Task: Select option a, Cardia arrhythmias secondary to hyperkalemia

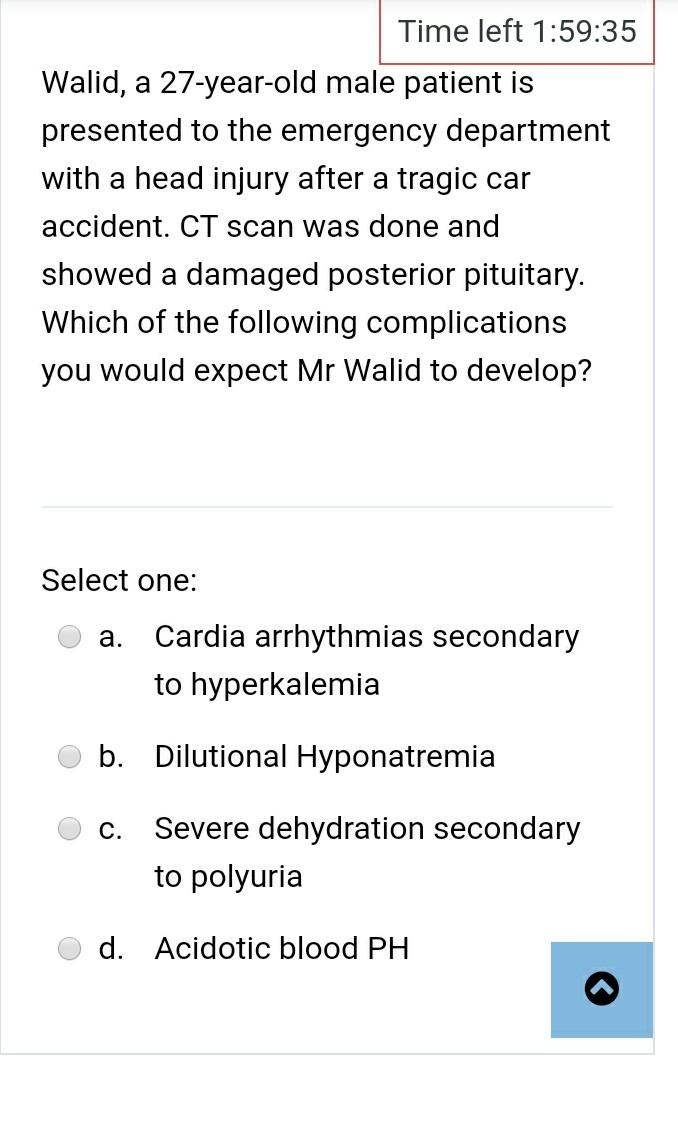Action: pos(70,637)
